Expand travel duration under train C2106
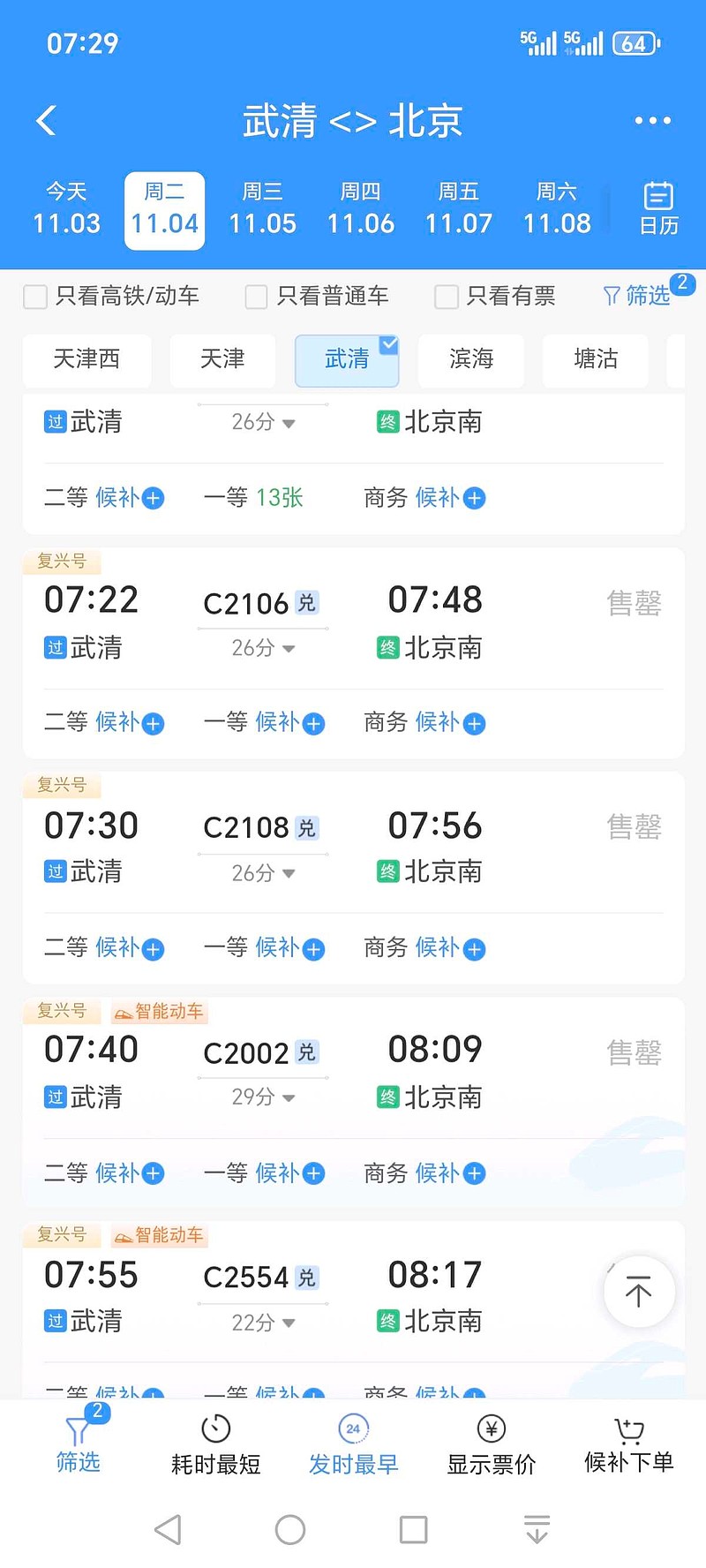This screenshot has height=1568, width=706. pyautogui.click(x=262, y=648)
